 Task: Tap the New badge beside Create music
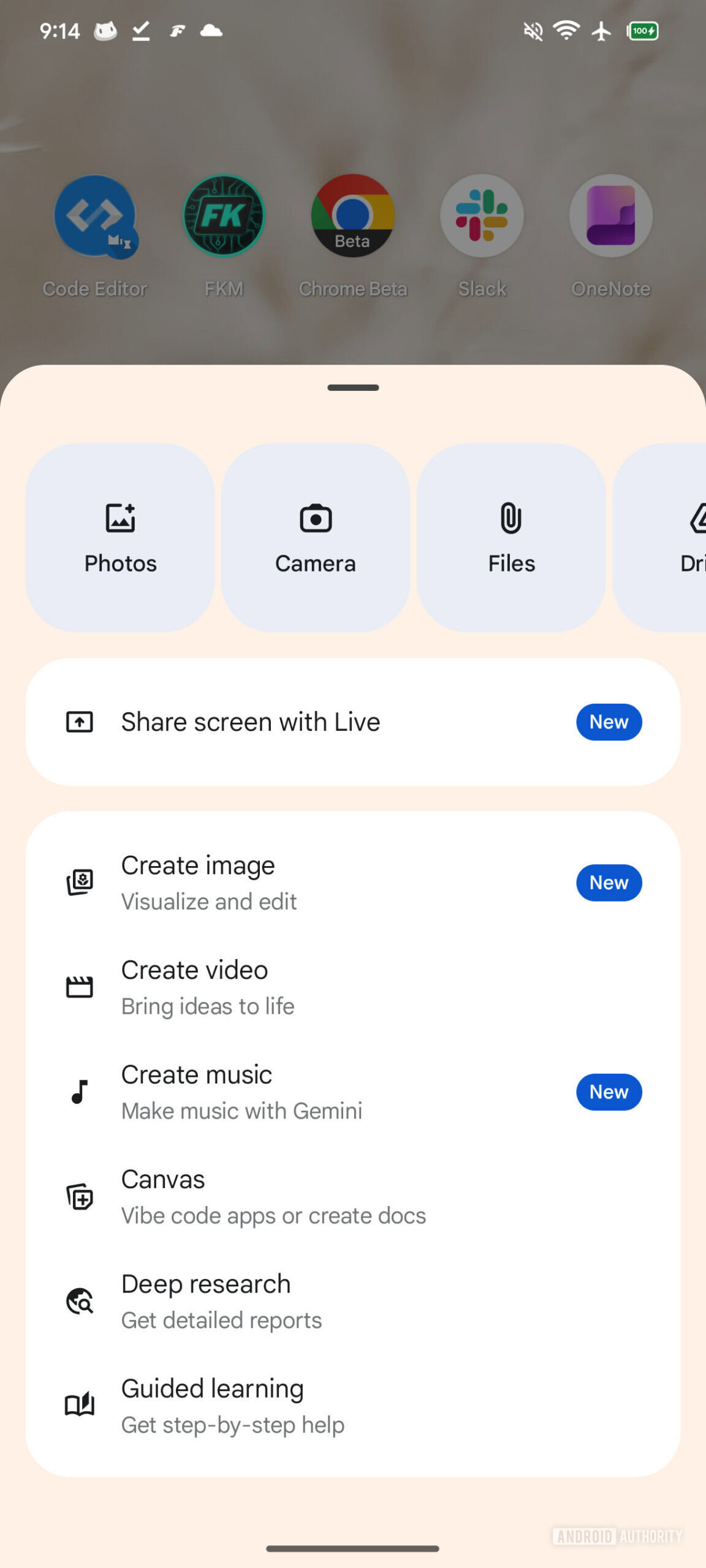(609, 1091)
